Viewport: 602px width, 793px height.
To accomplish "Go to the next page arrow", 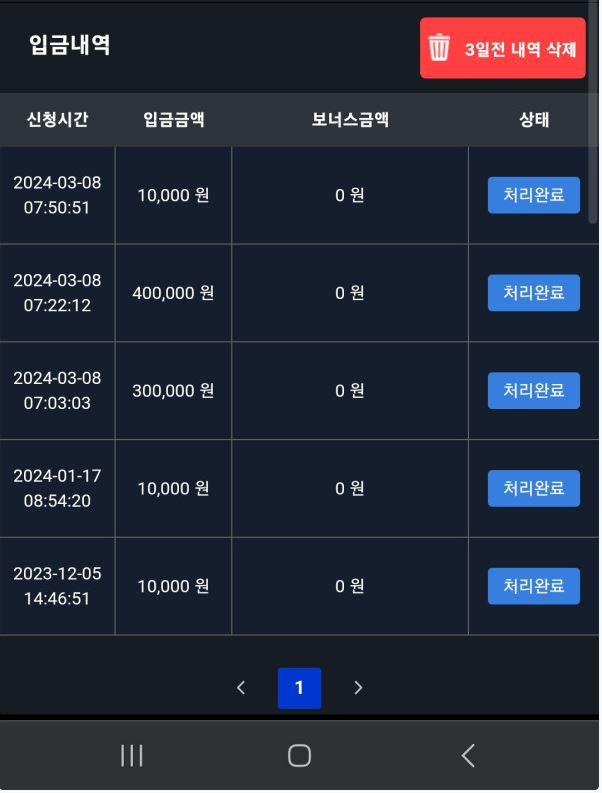I will tap(358, 688).
